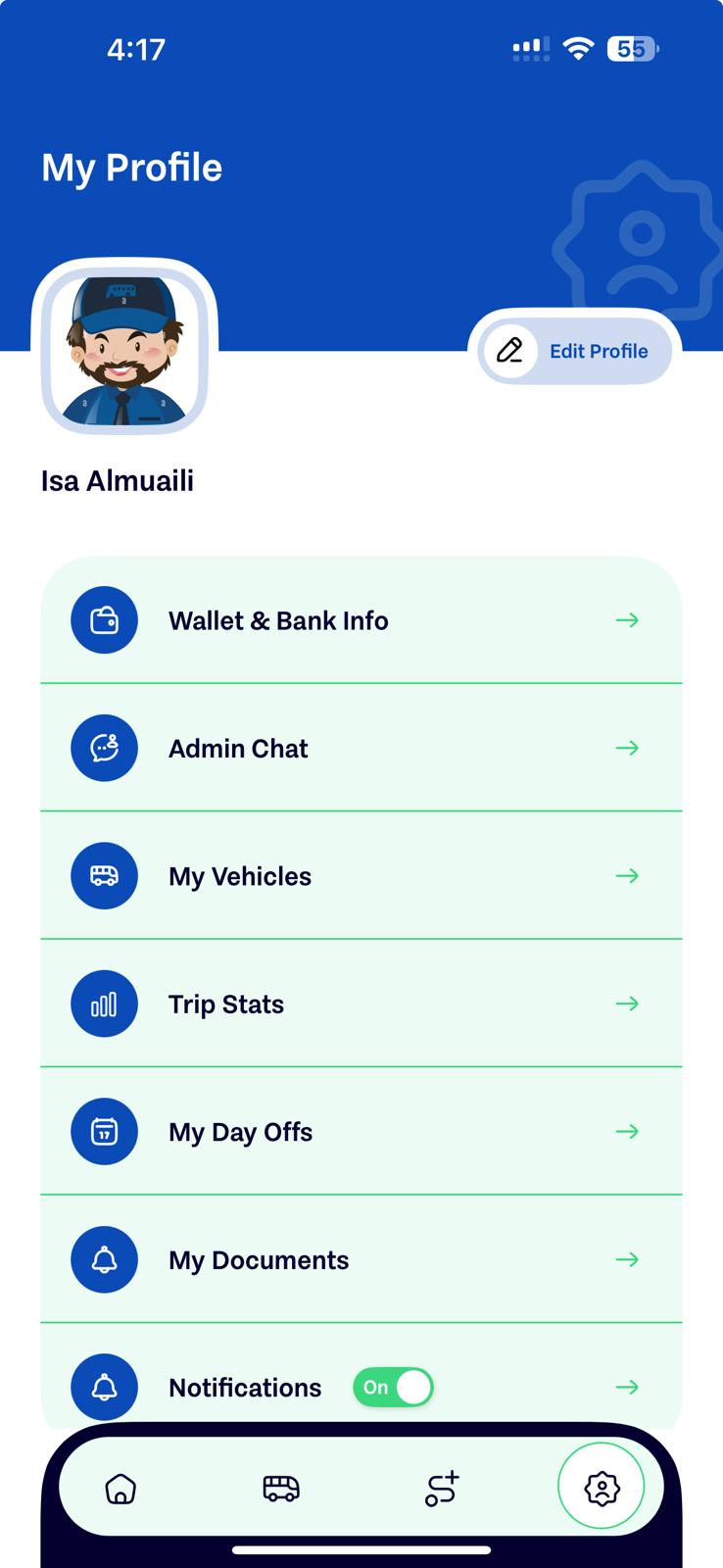Tap the Edit Profile button
The width and height of the screenshot is (723, 1568).
pyautogui.click(x=575, y=351)
